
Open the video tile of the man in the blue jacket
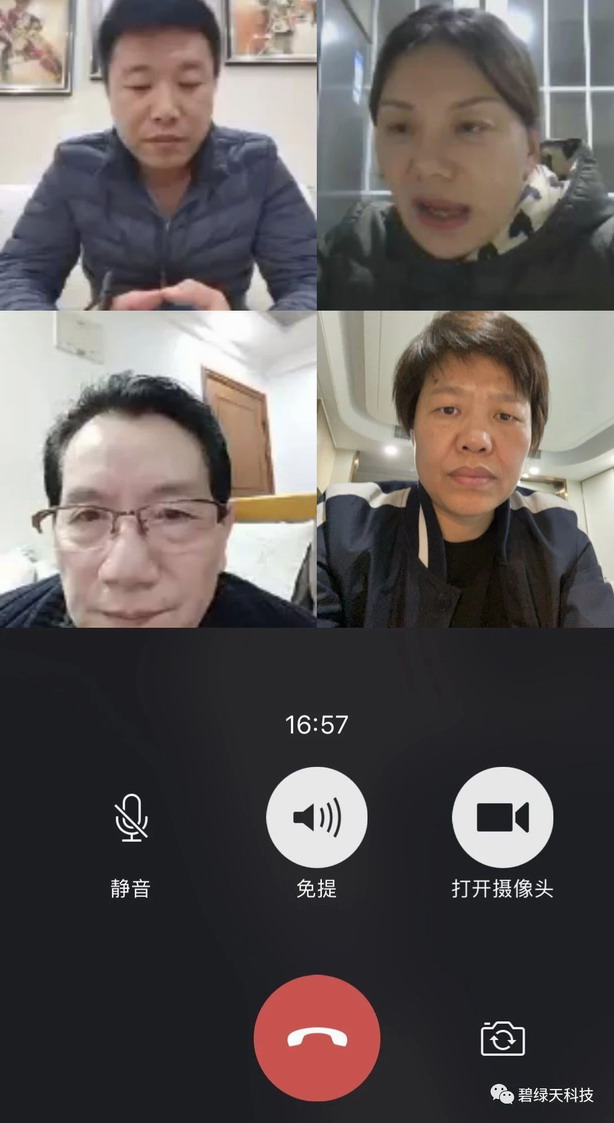pos(157,155)
